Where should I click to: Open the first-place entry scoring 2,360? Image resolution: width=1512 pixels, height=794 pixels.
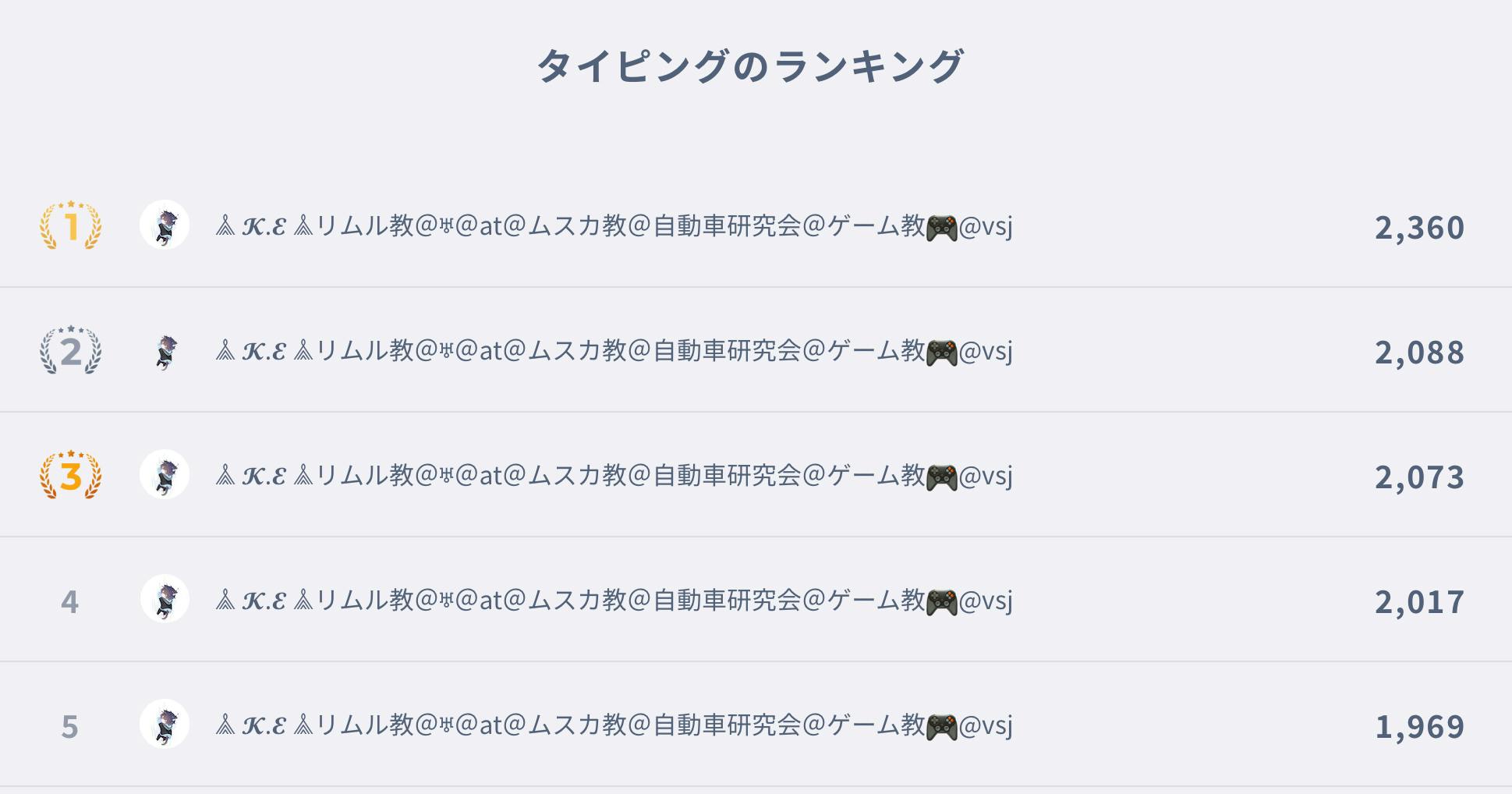coord(614,226)
